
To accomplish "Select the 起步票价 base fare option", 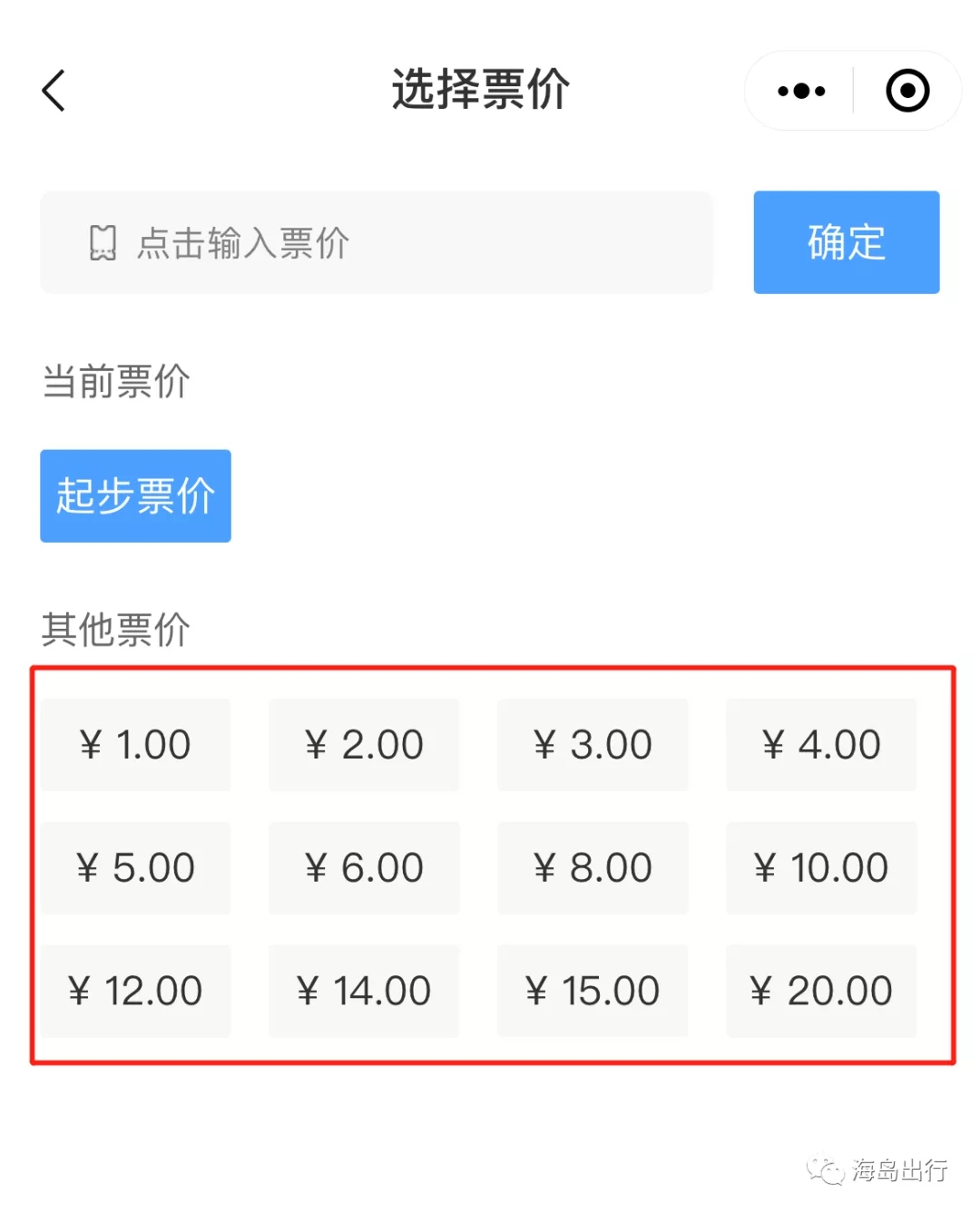I will (x=134, y=495).
